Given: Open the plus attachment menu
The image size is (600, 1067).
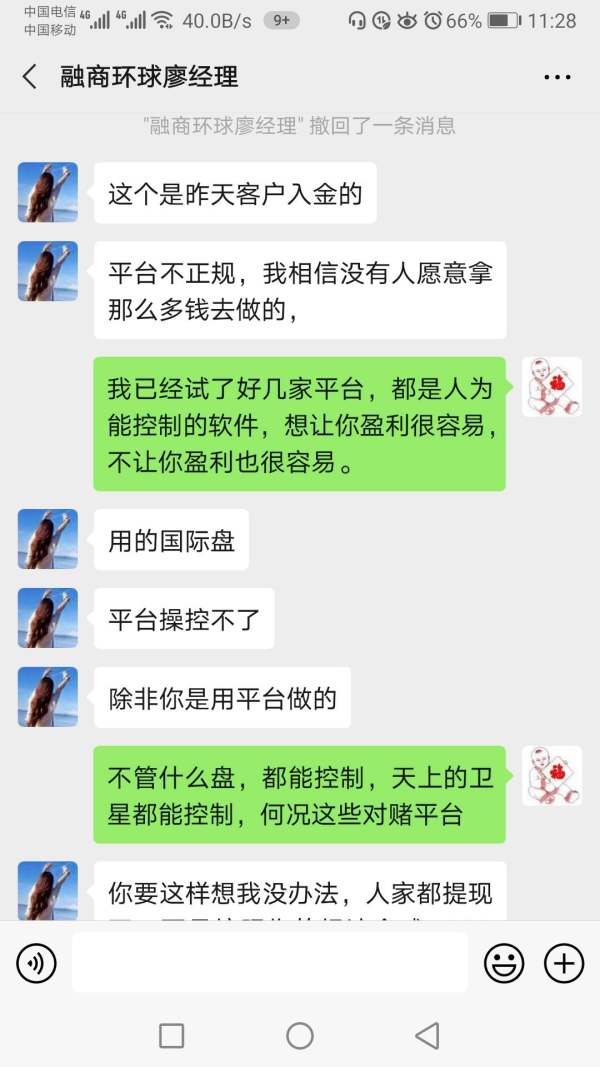Looking at the screenshot, I should pos(564,963).
